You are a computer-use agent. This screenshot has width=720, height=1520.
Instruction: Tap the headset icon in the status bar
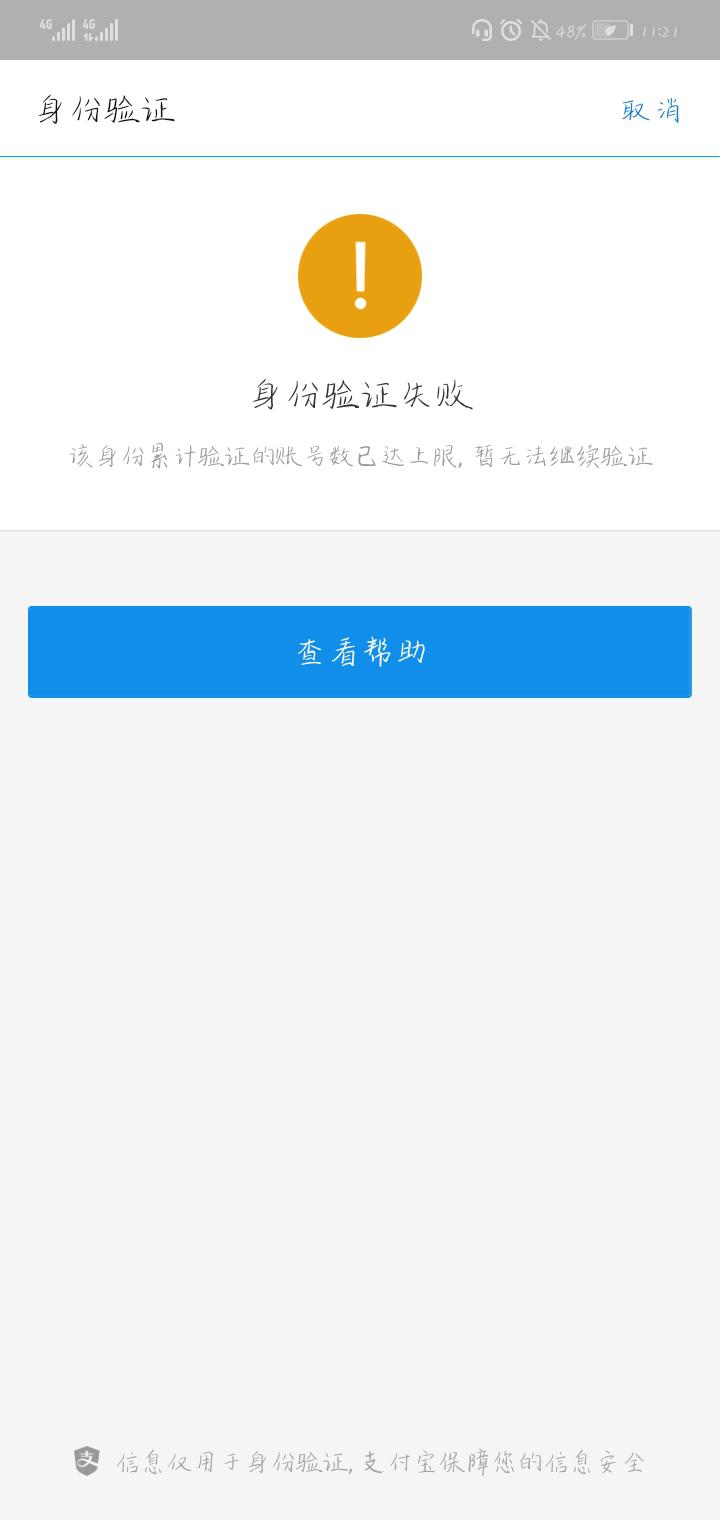pyautogui.click(x=483, y=30)
